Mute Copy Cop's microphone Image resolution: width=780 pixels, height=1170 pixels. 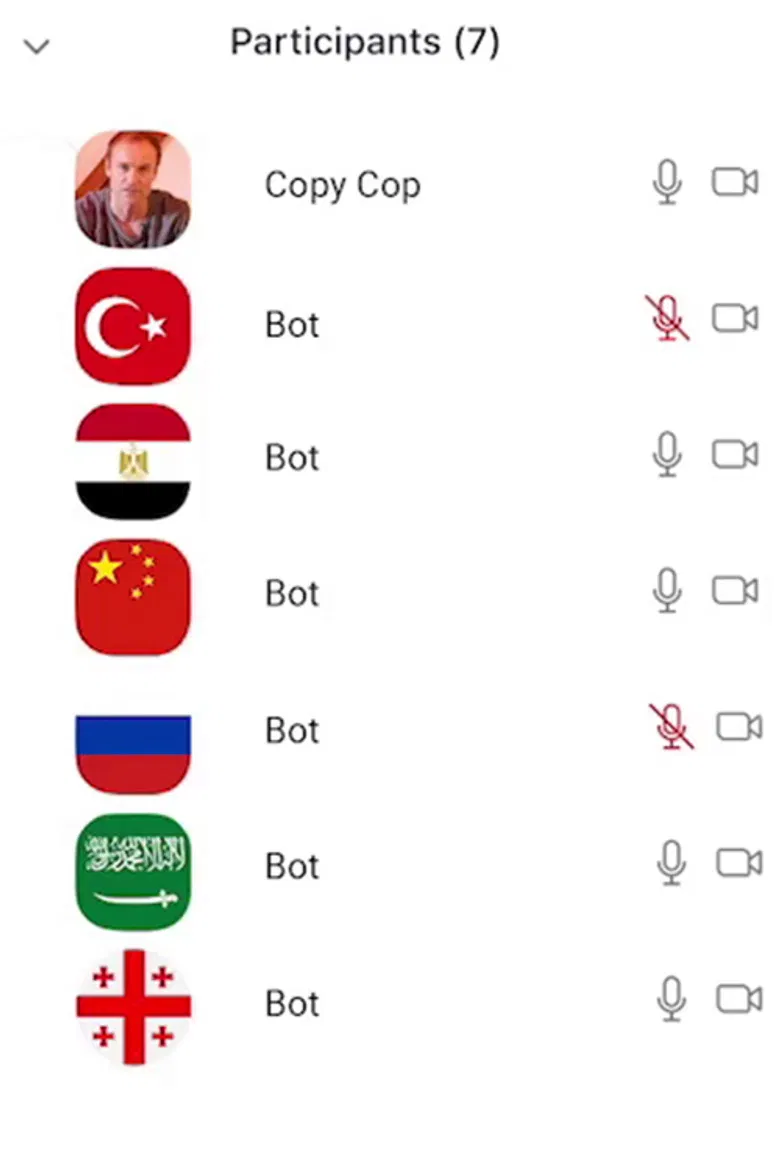[667, 183]
